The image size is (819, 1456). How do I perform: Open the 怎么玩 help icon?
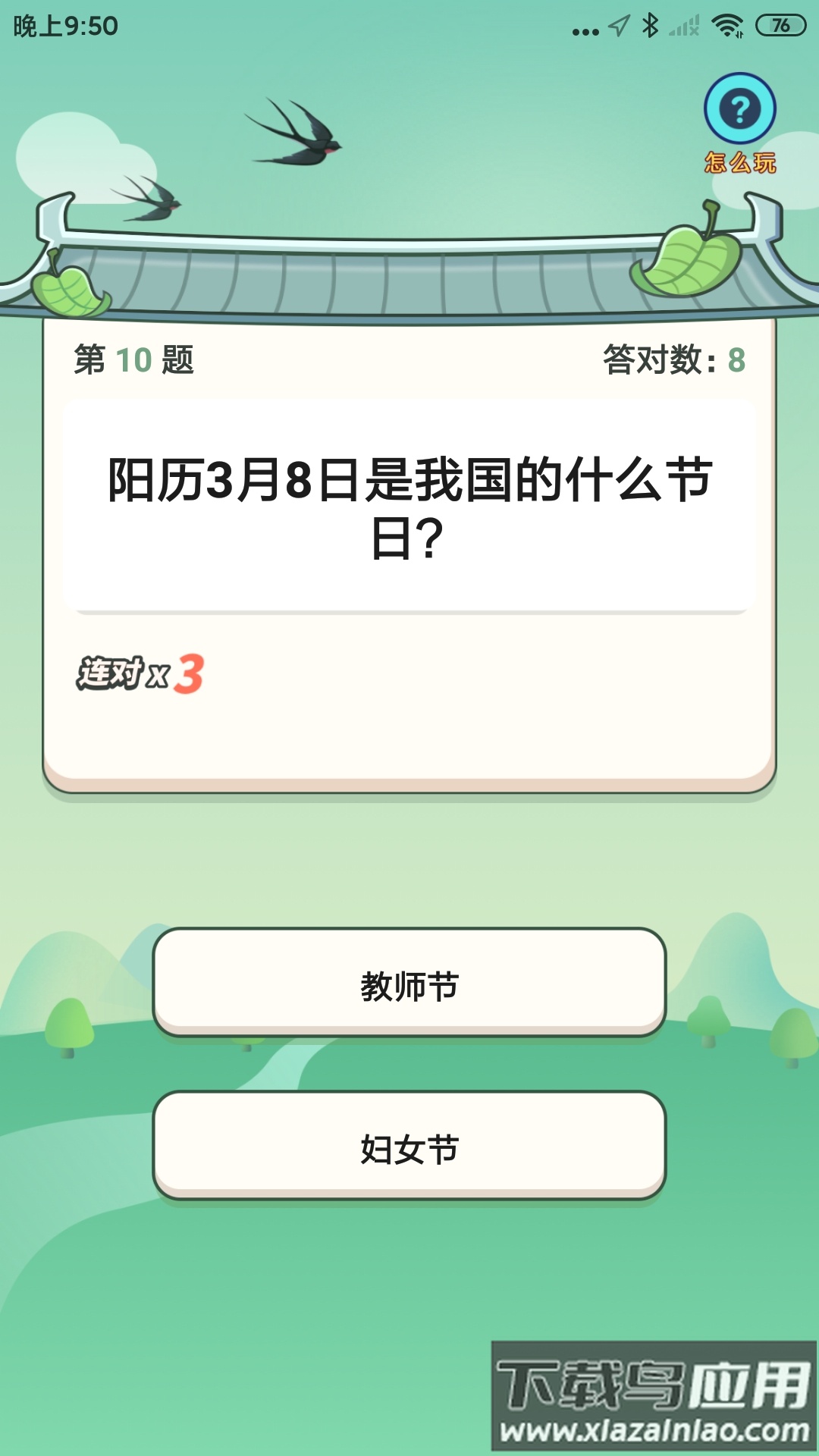[739, 161]
